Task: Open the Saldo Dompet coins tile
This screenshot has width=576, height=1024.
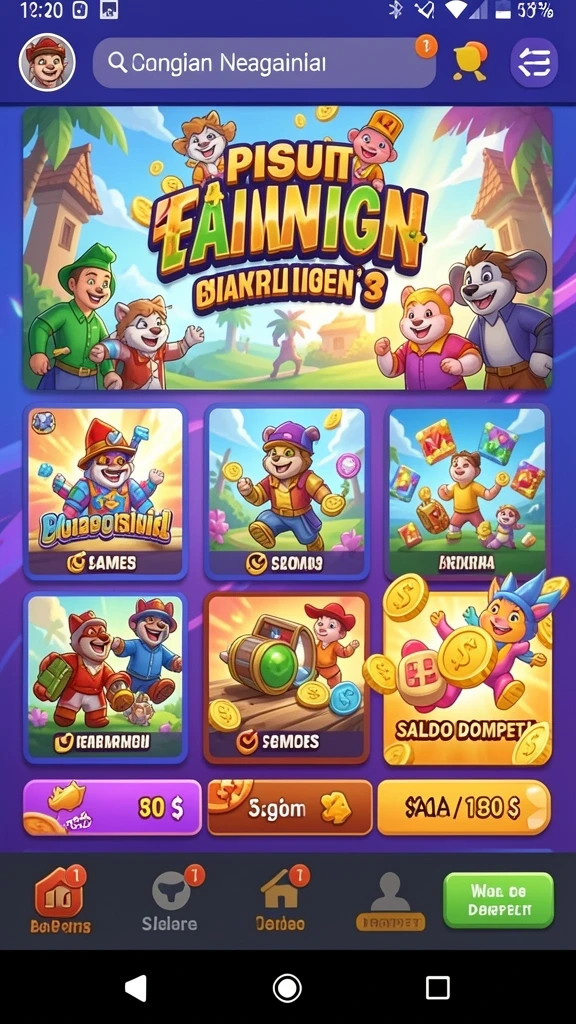Action: pos(467,677)
